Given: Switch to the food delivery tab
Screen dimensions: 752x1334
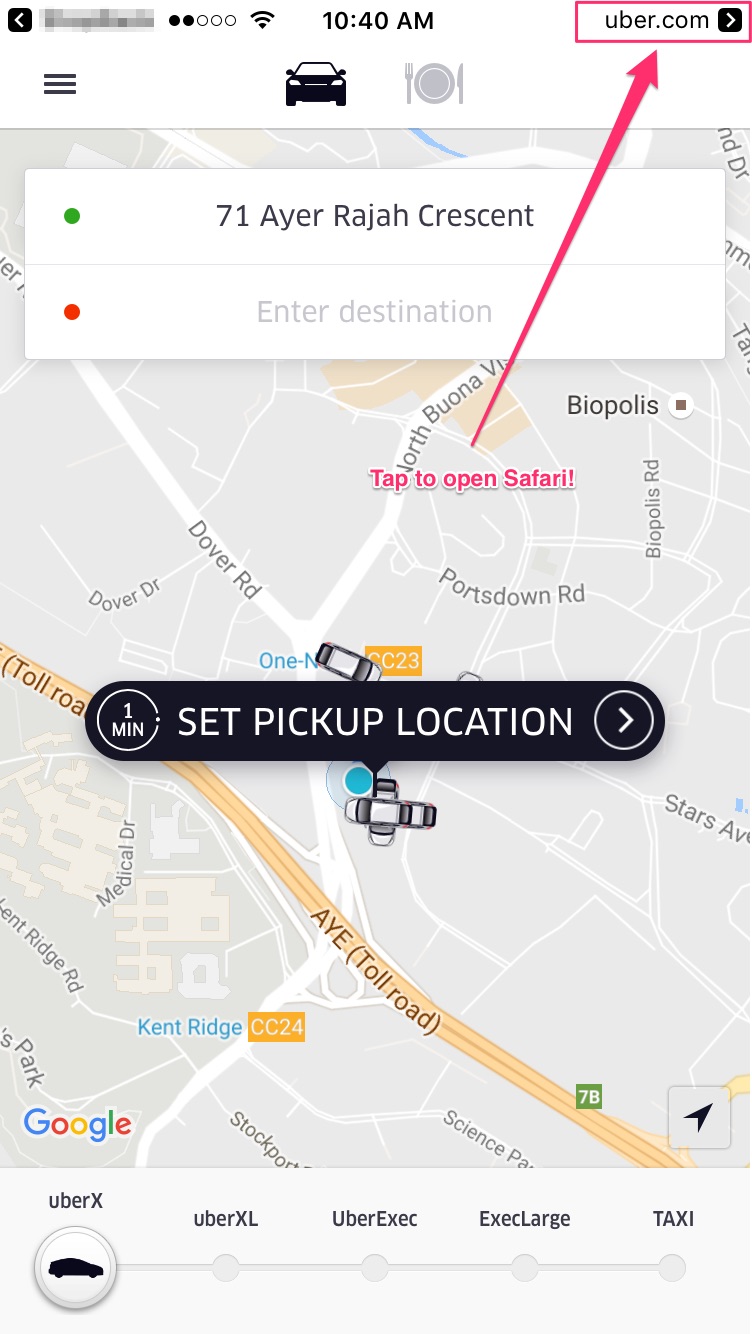Looking at the screenshot, I should pos(434,84).
